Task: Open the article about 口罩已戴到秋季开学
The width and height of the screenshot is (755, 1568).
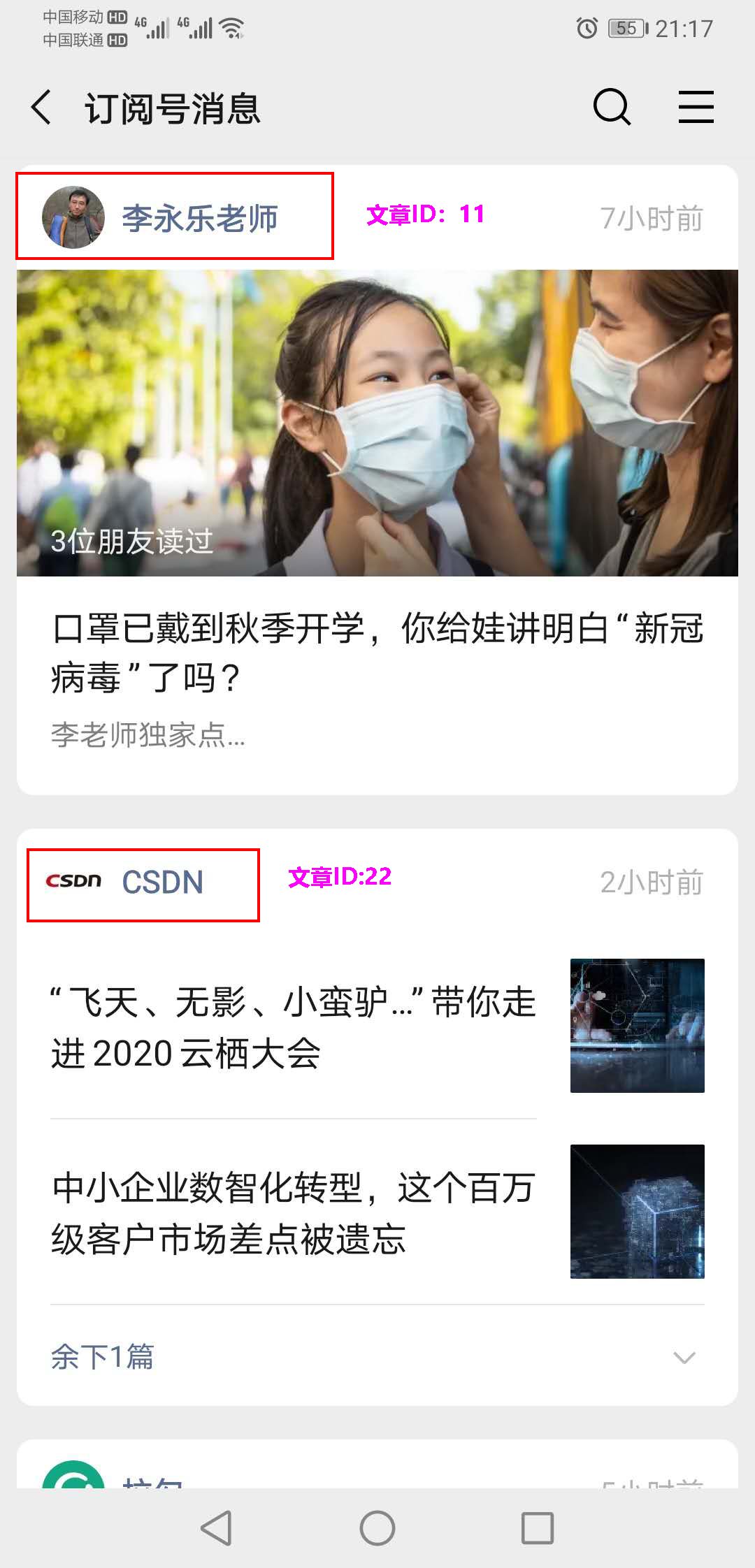Action: point(377,652)
